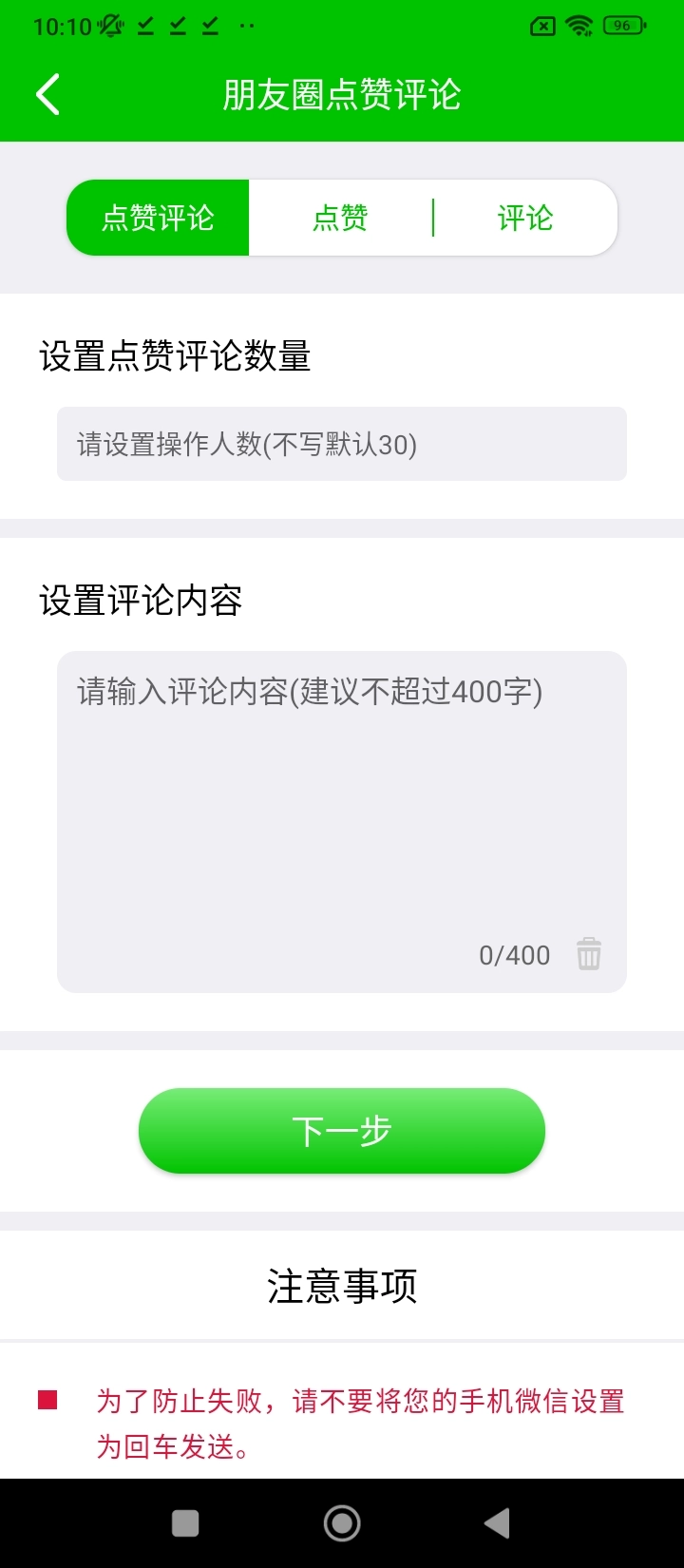Switch to the 点赞 tab

(340, 218)
